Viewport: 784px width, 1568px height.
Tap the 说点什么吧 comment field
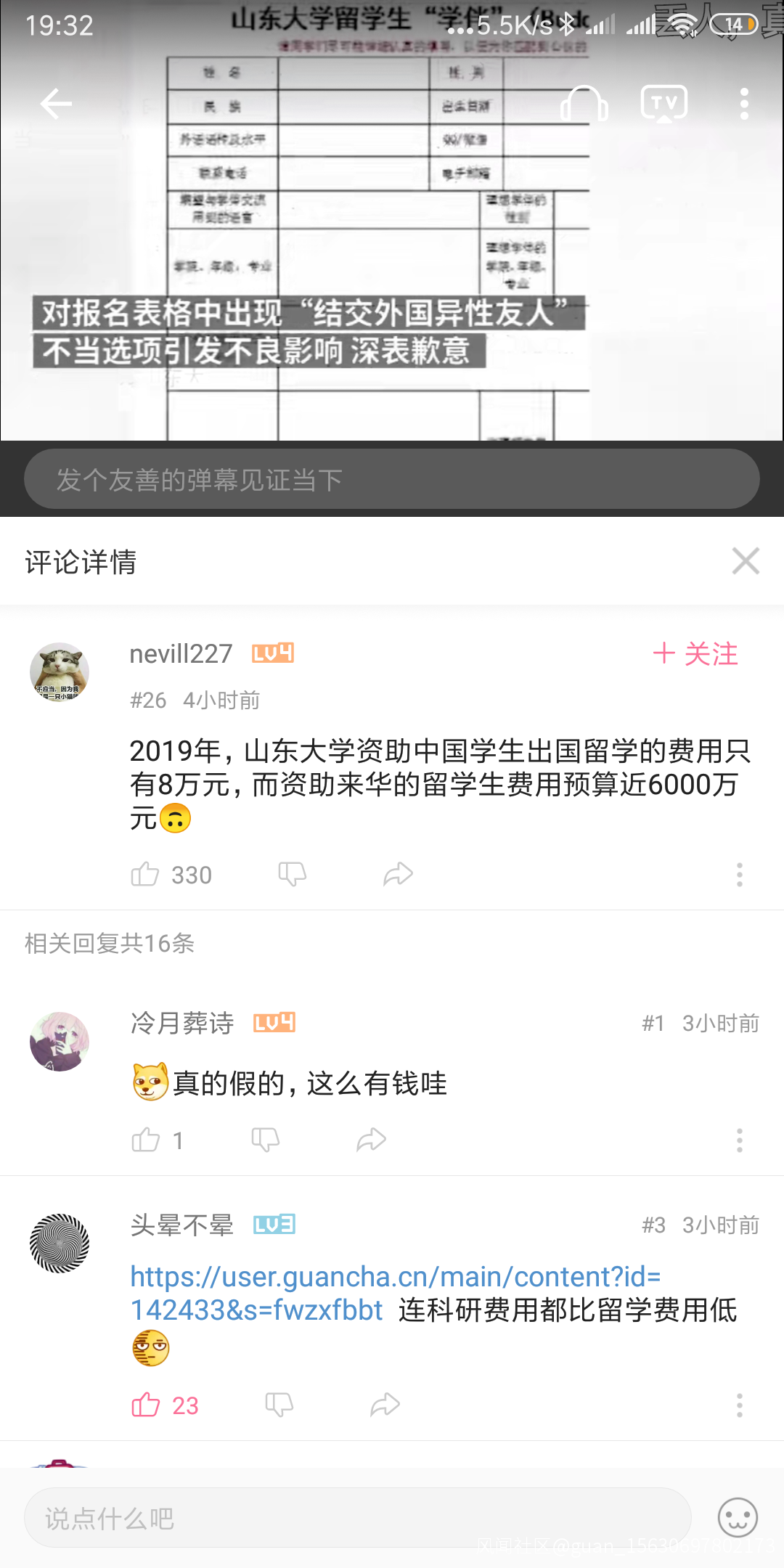point(357,1518)
